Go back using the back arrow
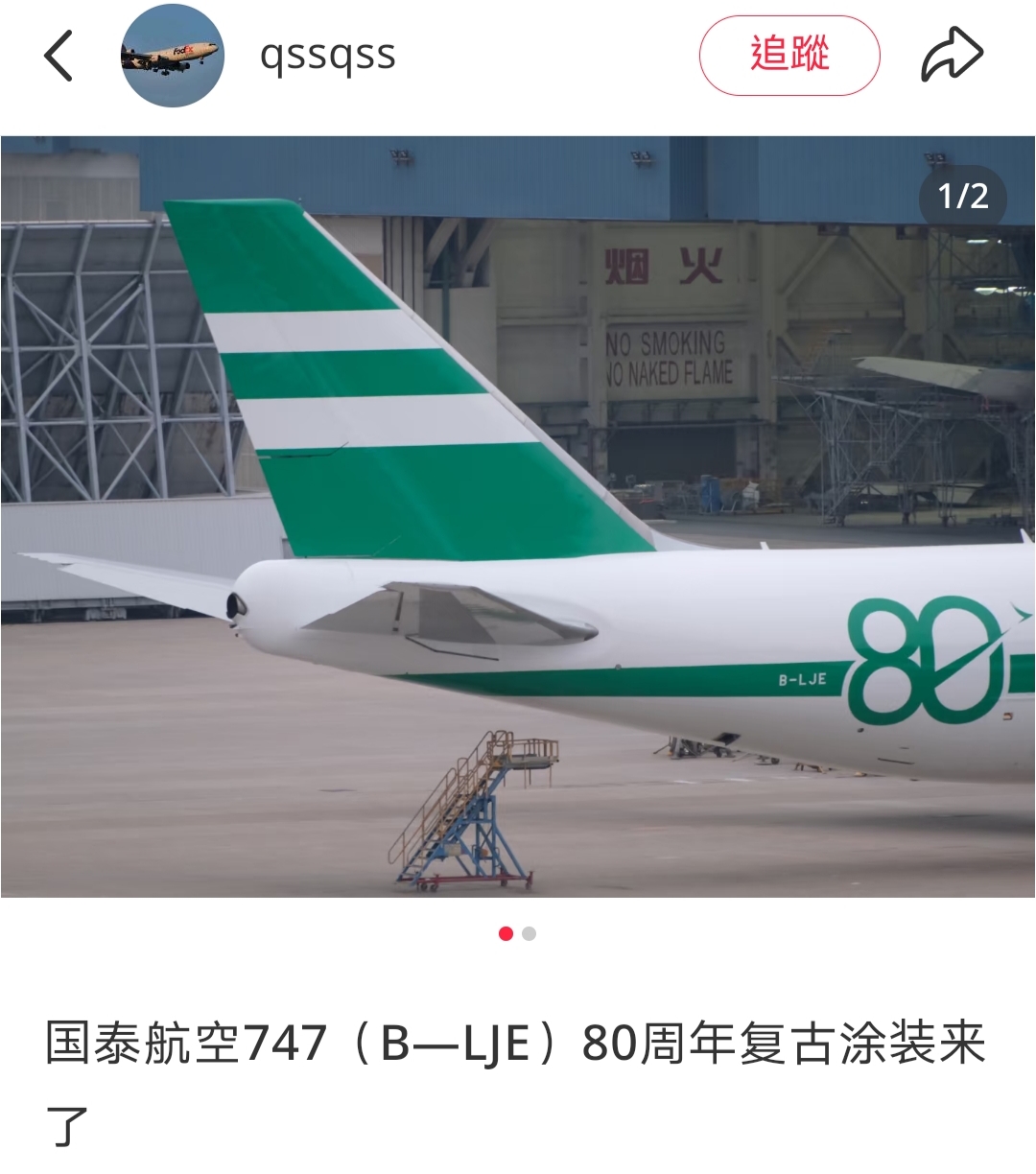 (x=59, y=56)
